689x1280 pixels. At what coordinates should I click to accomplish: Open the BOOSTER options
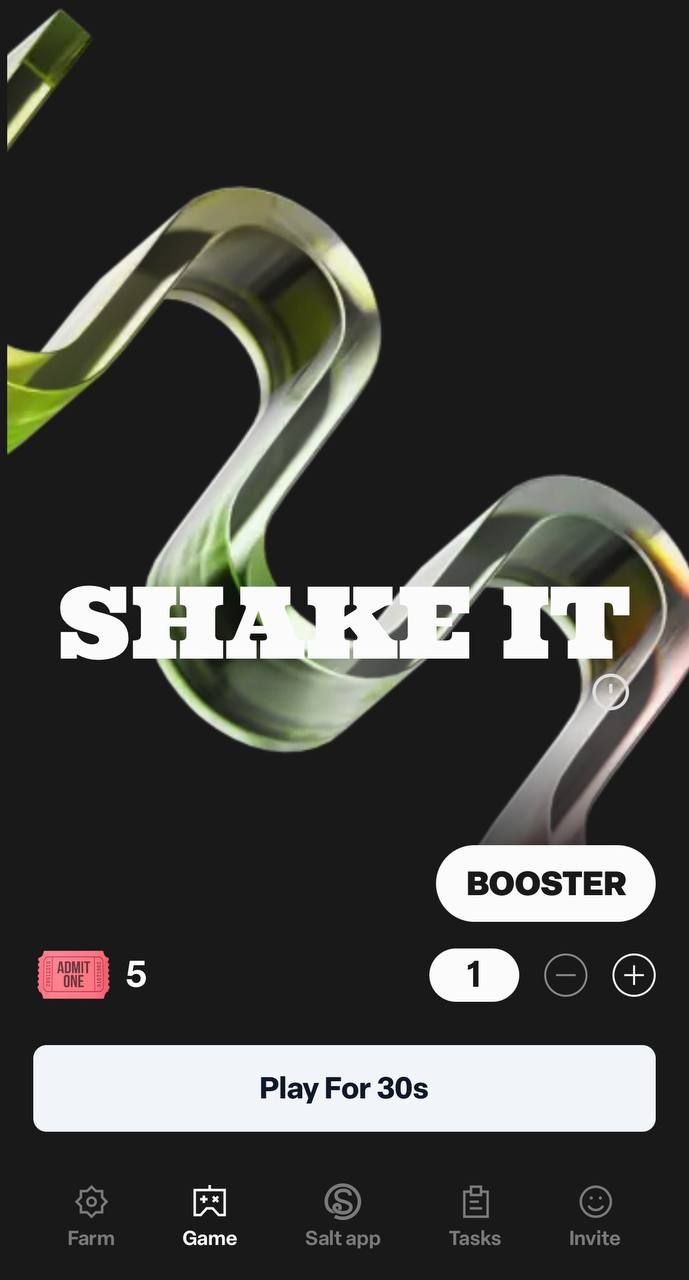(x=545, y=883)
